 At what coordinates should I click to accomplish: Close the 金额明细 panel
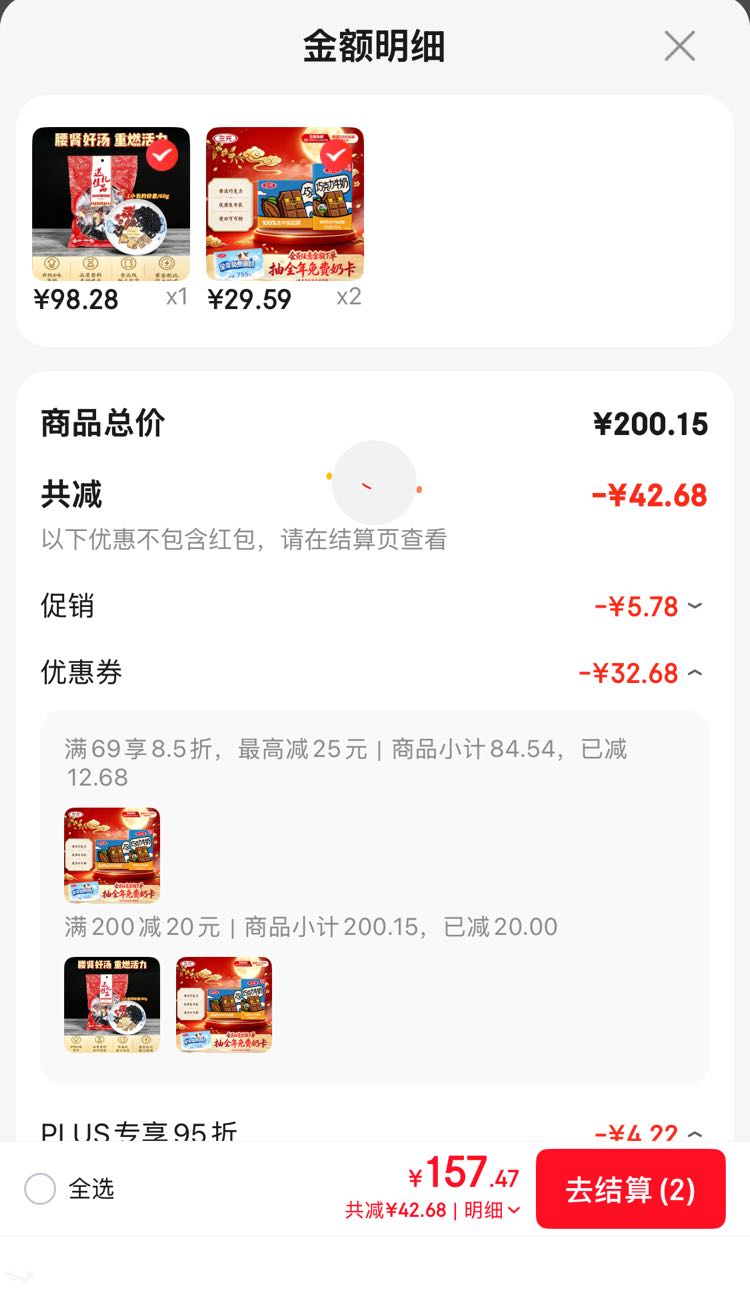click(679, 46)
